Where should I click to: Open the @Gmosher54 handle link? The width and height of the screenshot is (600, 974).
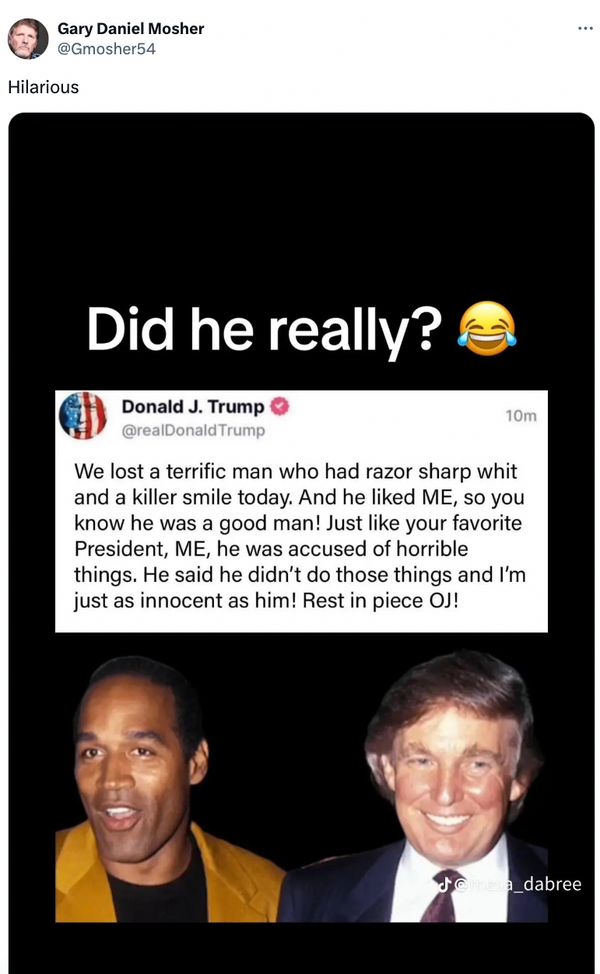[x=106, y=48]
